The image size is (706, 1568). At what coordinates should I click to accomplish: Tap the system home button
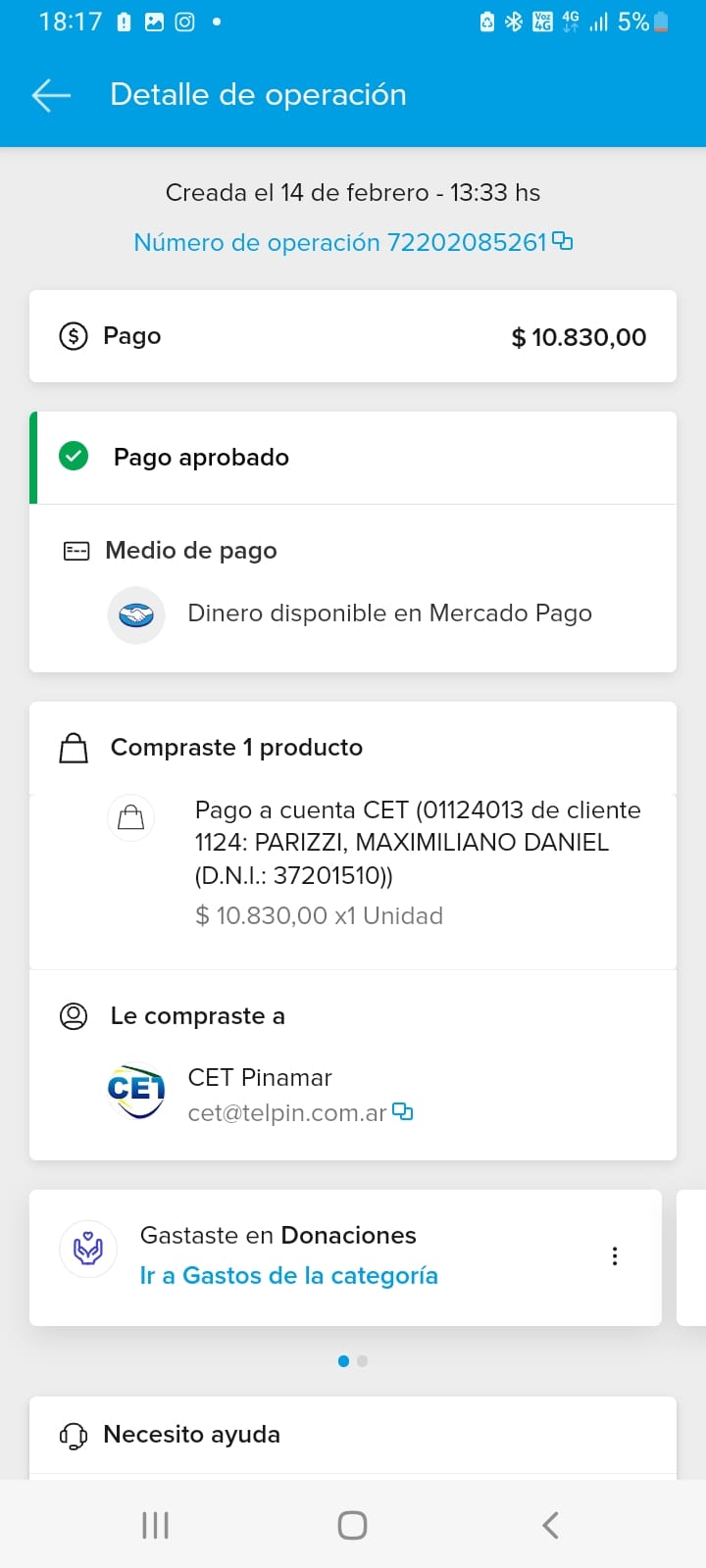352,1525
